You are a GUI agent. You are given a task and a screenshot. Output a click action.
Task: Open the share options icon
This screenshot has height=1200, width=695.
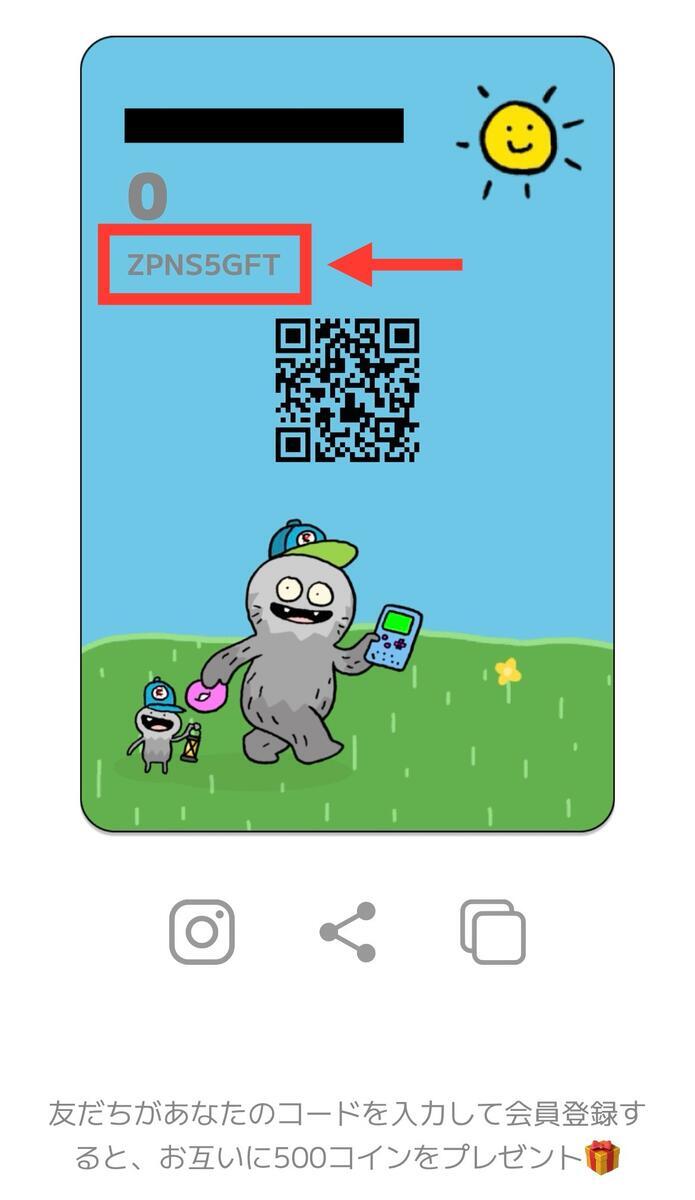tap(348, 932)
